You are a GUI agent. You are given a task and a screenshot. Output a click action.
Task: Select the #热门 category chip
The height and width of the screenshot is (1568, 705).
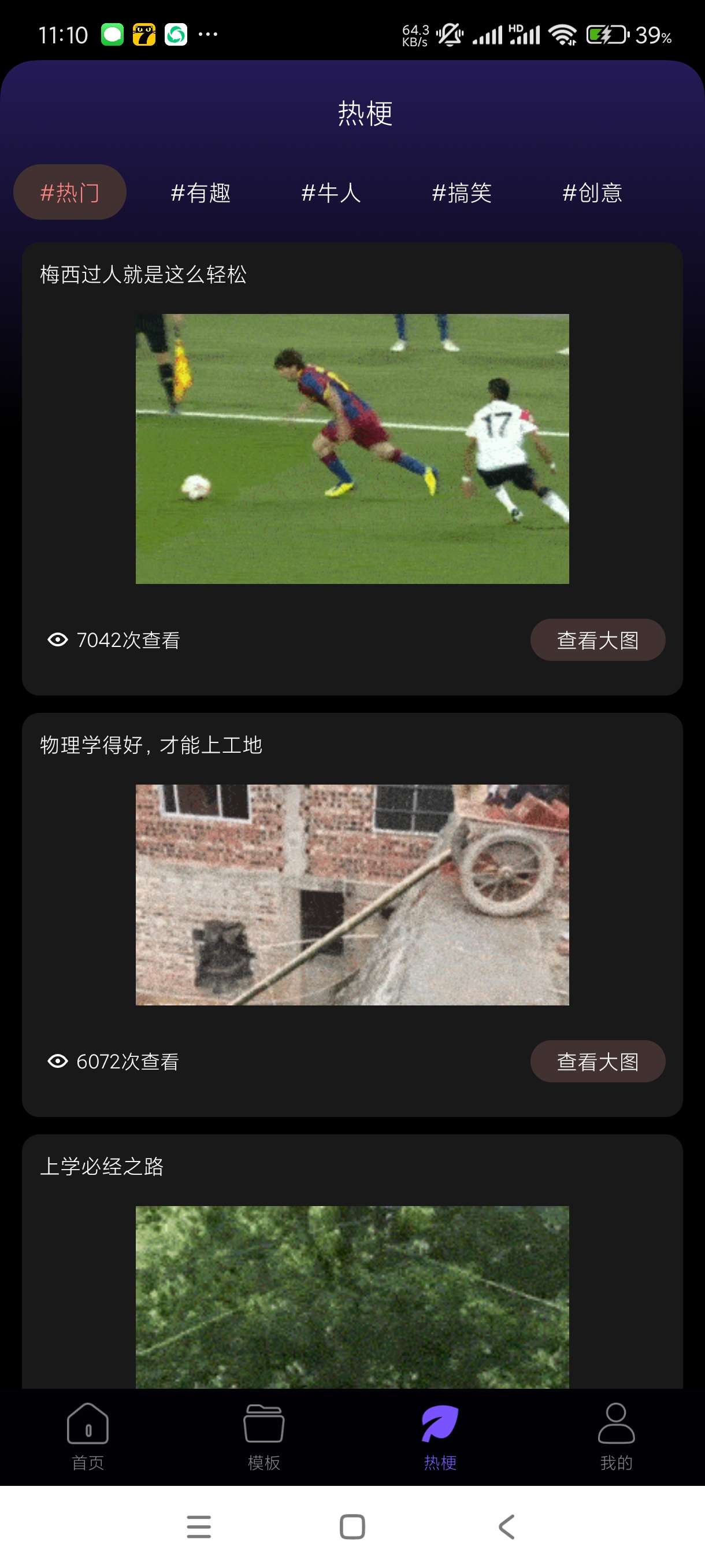point(70,193)
